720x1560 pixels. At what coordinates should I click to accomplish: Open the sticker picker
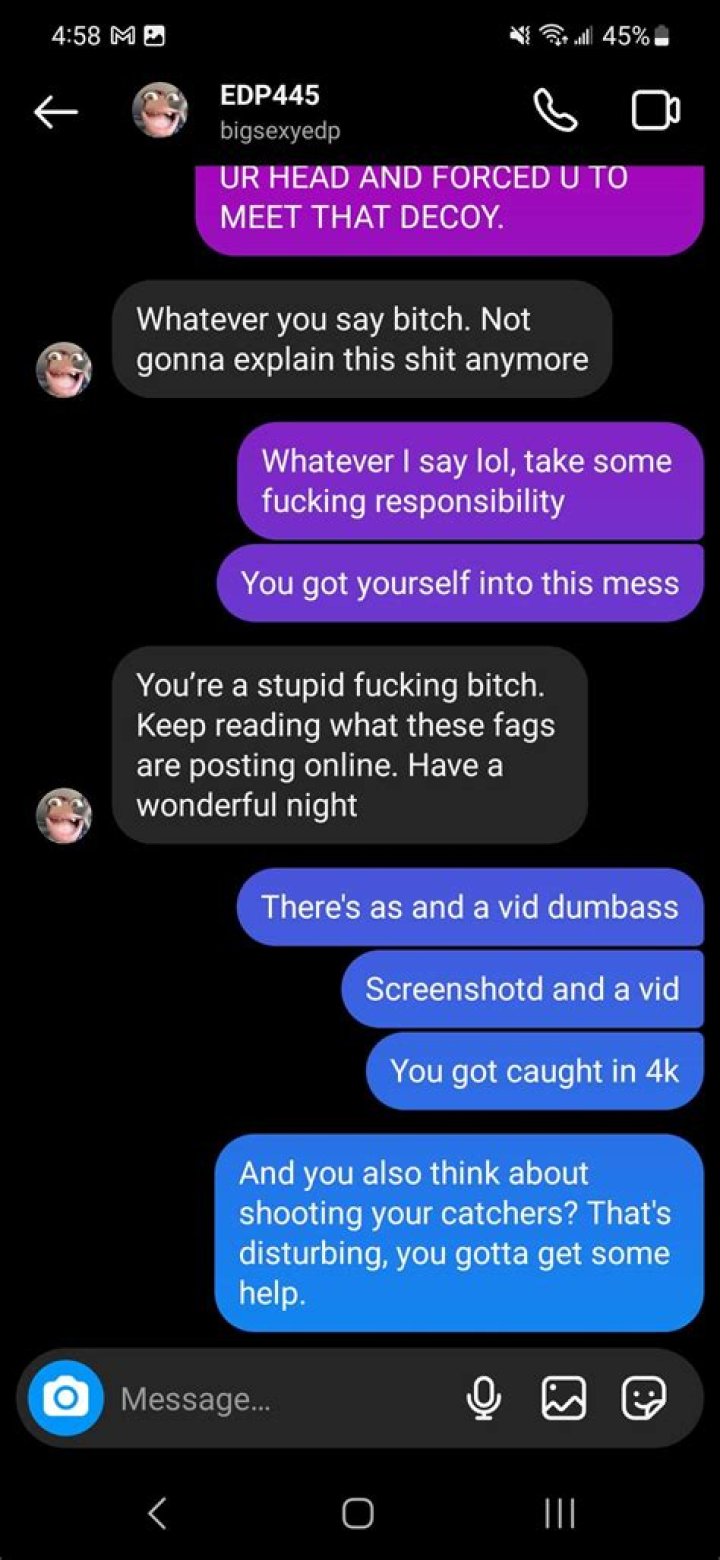[643, 1398]
